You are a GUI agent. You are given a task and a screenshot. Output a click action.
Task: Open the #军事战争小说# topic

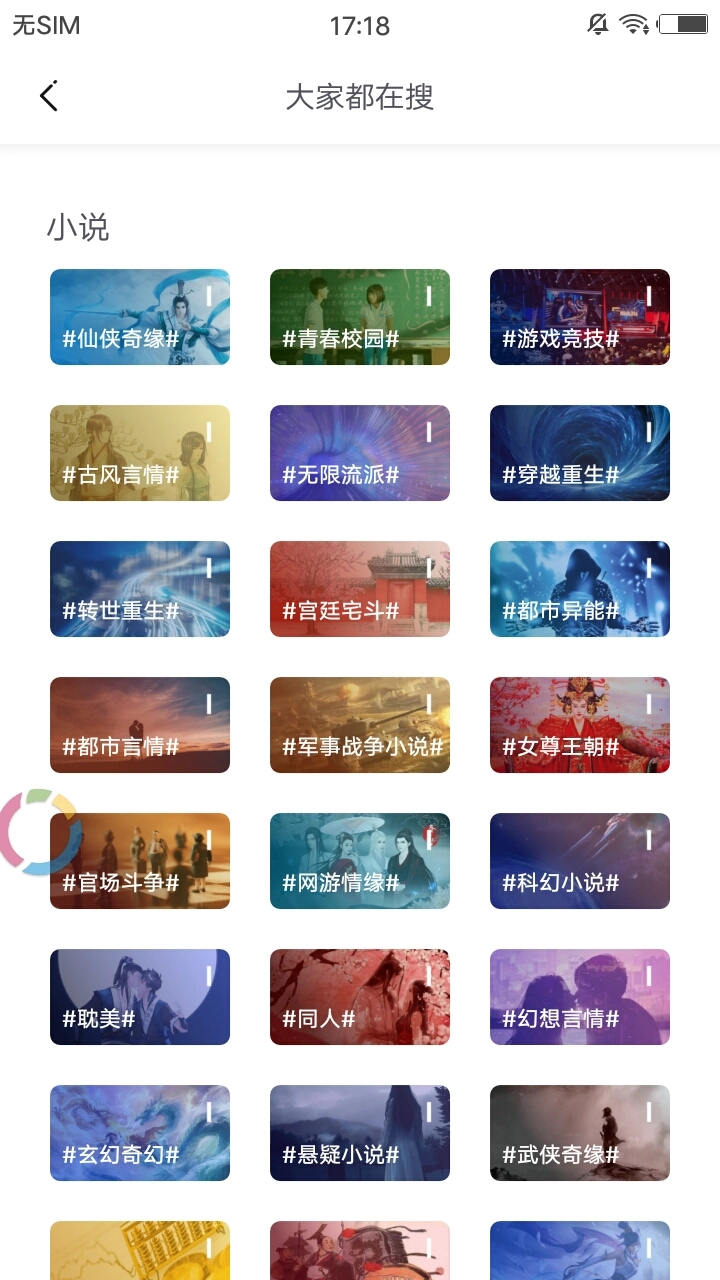(x=359, y=724)
